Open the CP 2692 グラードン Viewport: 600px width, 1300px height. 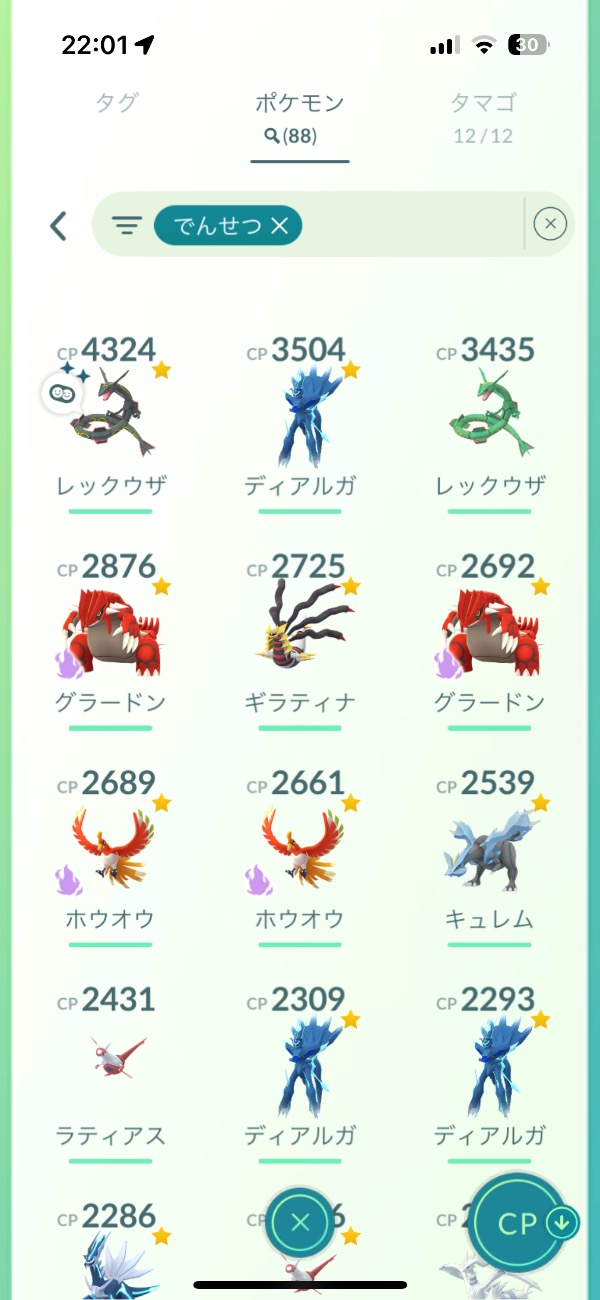point(490,637)
